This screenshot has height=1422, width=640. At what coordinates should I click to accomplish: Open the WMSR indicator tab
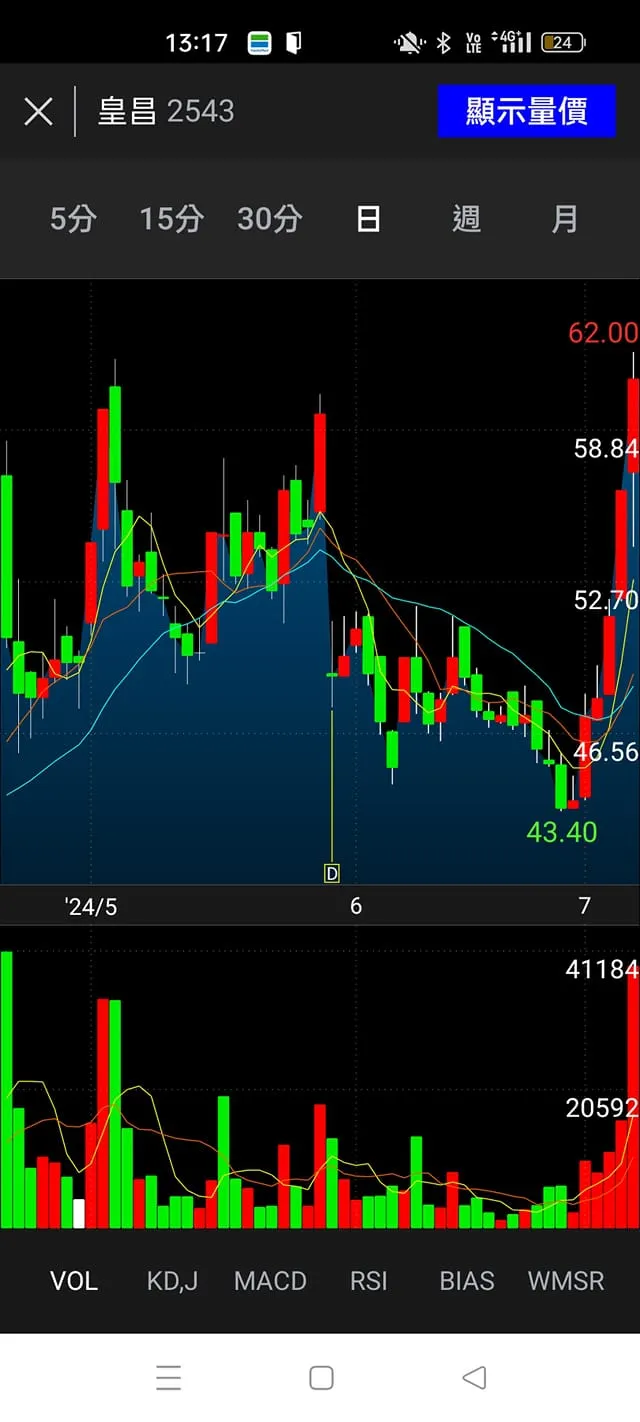click(566, 1281)
